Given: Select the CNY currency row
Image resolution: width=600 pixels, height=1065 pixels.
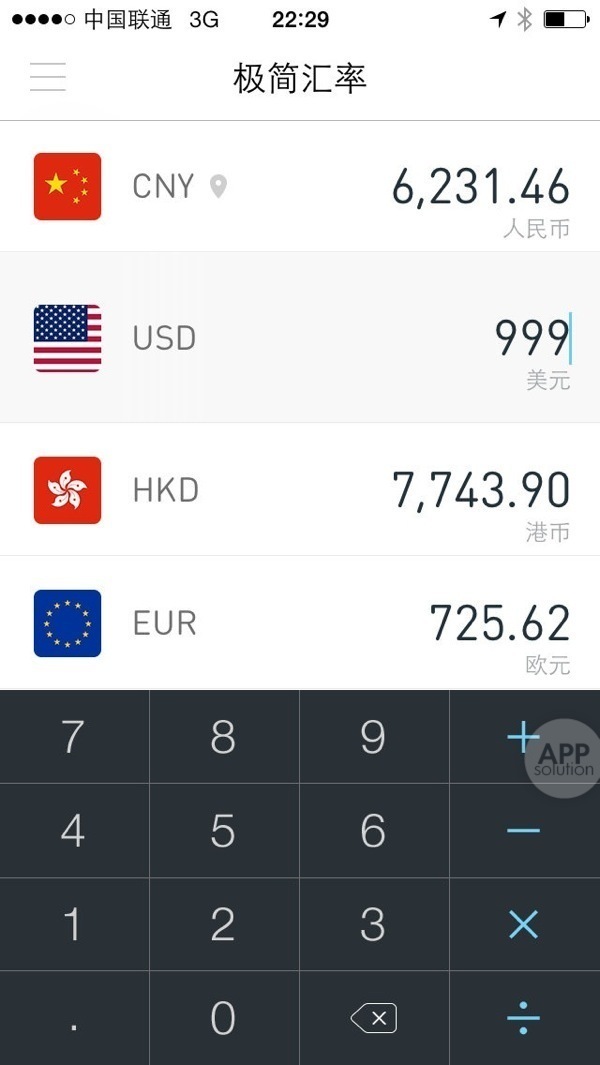Looking at the screenshot, I should pos(300,187).
